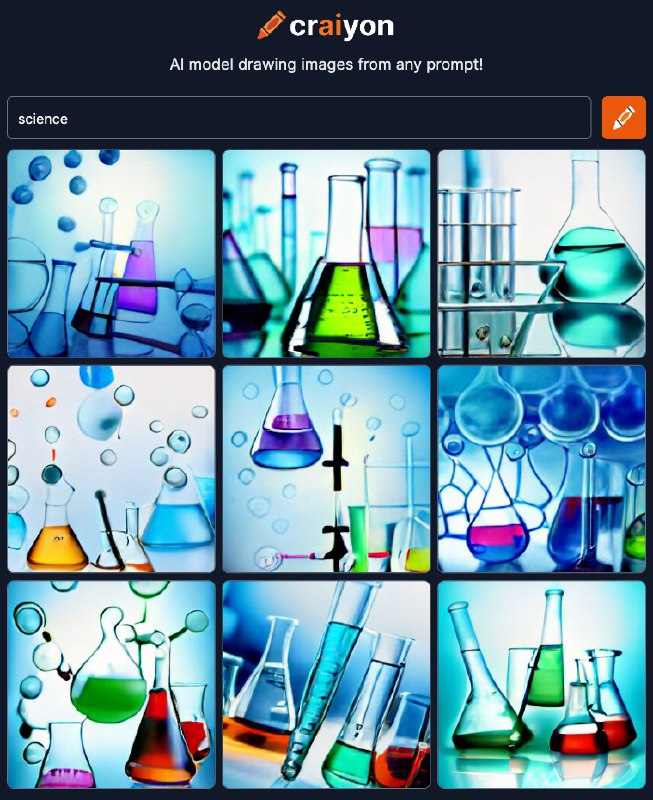View the image of tilted blue test tubes

point(326,684)
